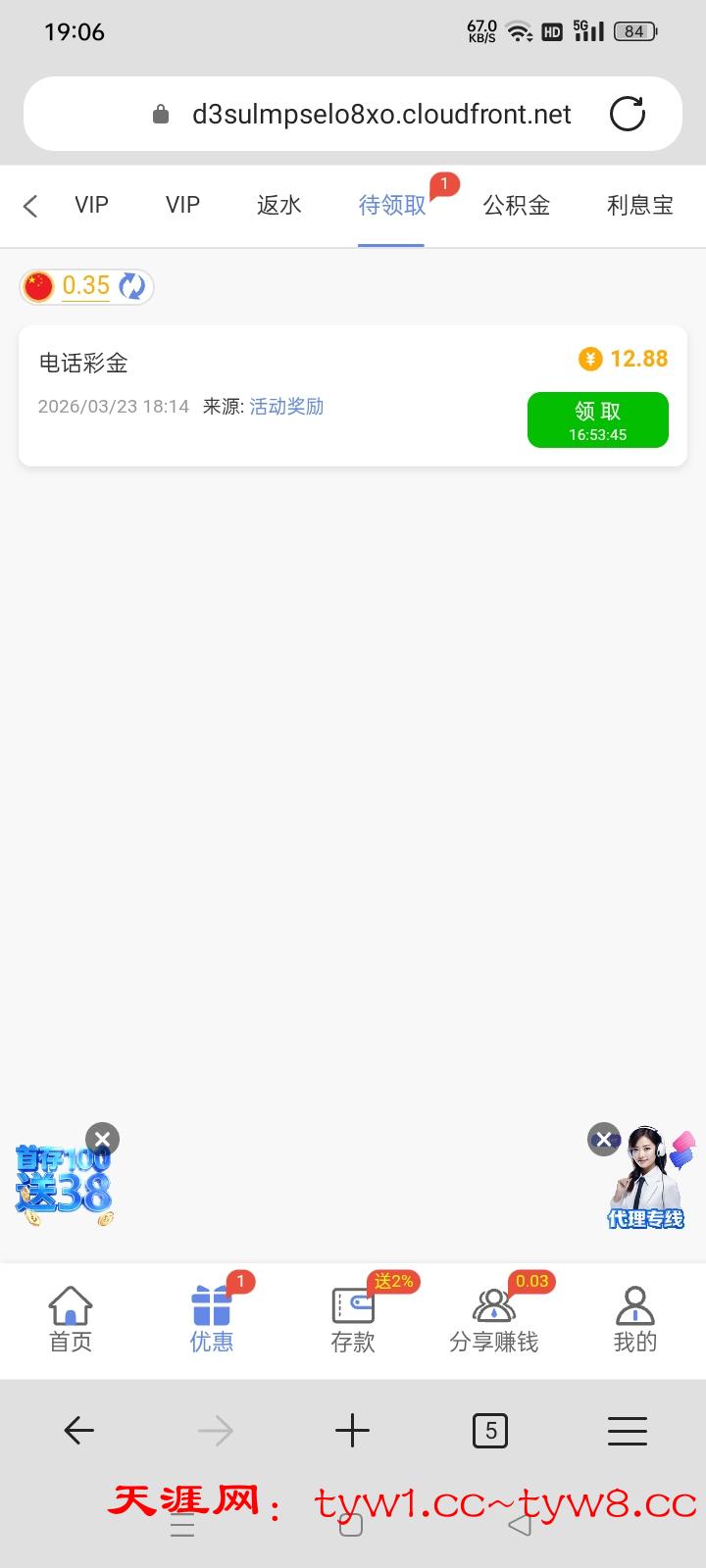Switch to the 利息宝 tab
This screenshot has height=1568, width=706.
639,205
